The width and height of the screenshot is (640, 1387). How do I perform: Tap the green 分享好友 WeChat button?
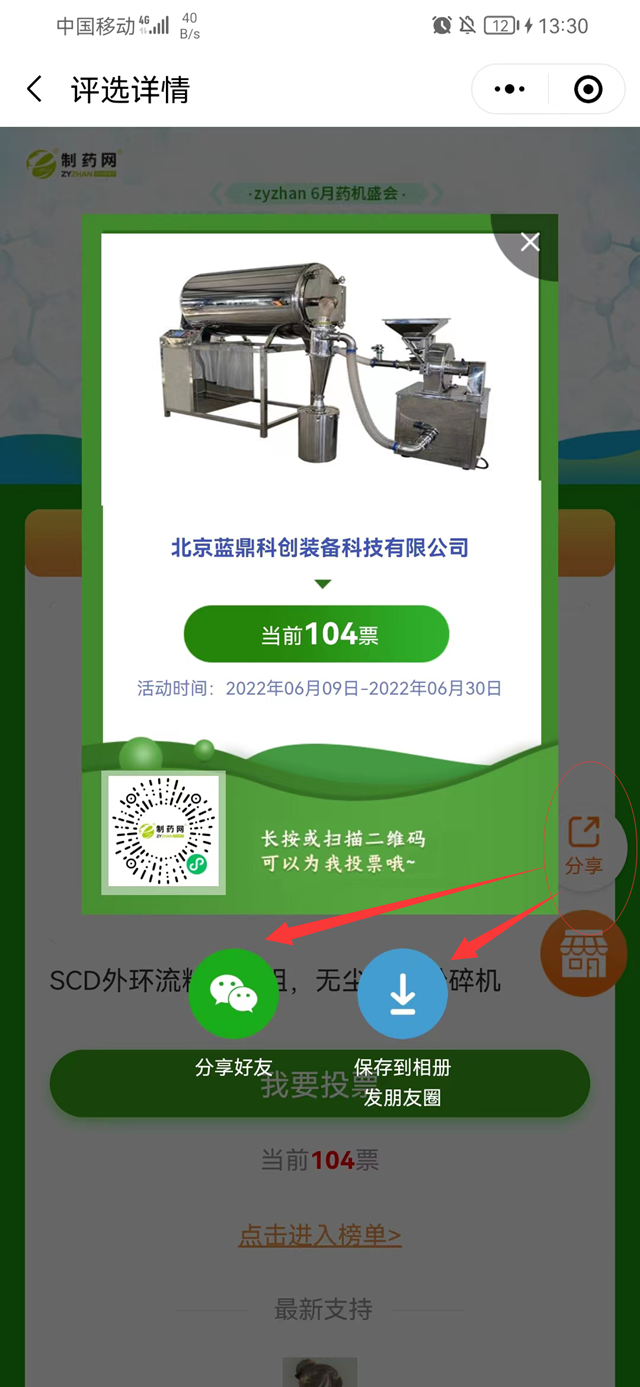(x=233, y=993)
